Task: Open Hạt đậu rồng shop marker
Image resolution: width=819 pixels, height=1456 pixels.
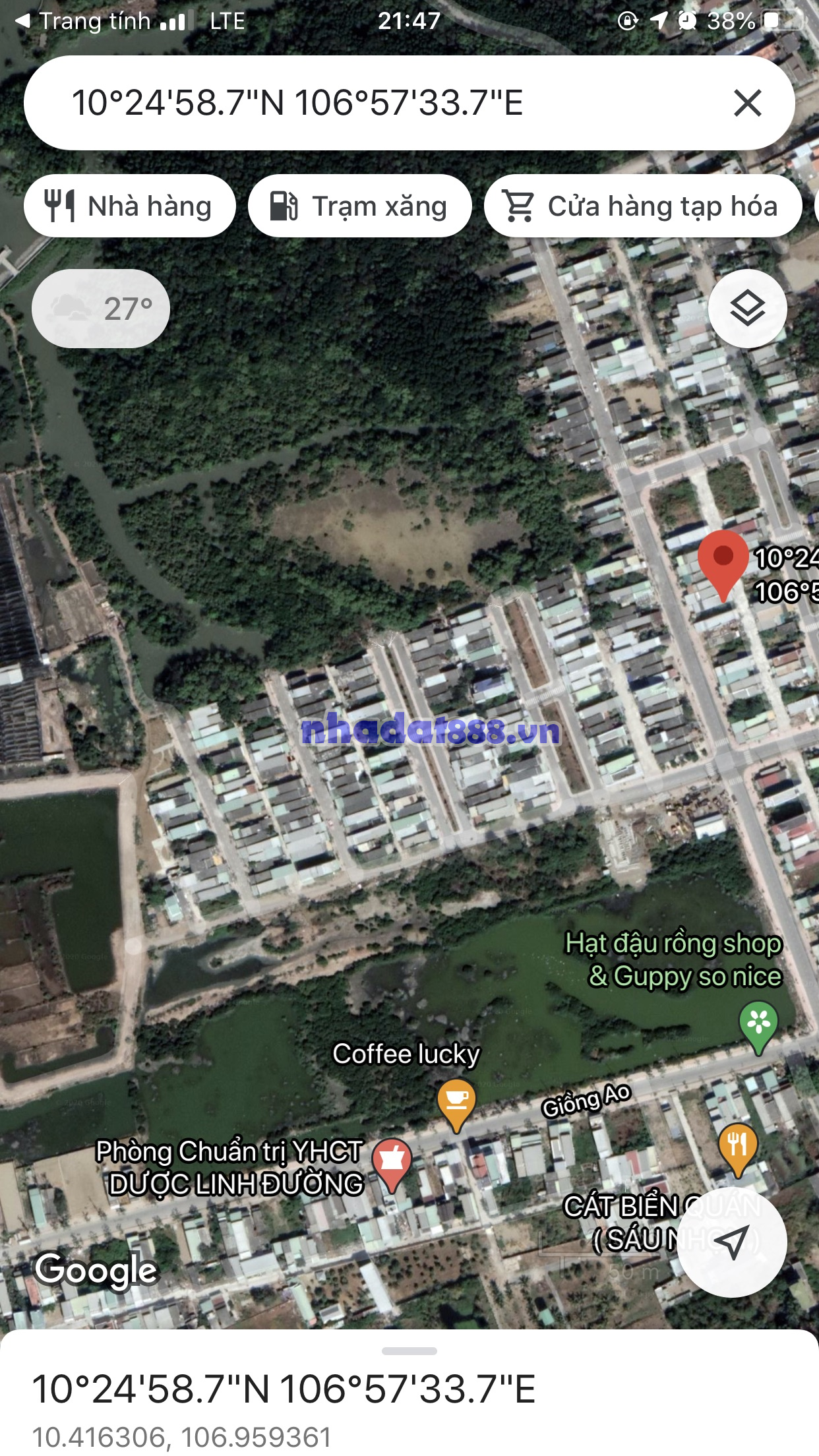Action: 758,1025
